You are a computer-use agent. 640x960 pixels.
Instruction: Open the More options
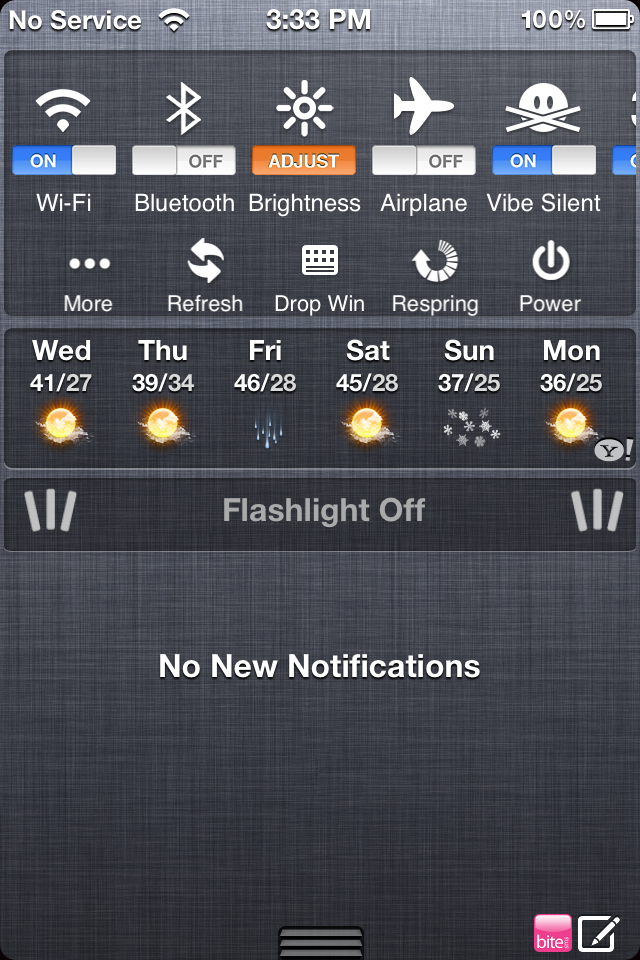click(x=88, y=265)
